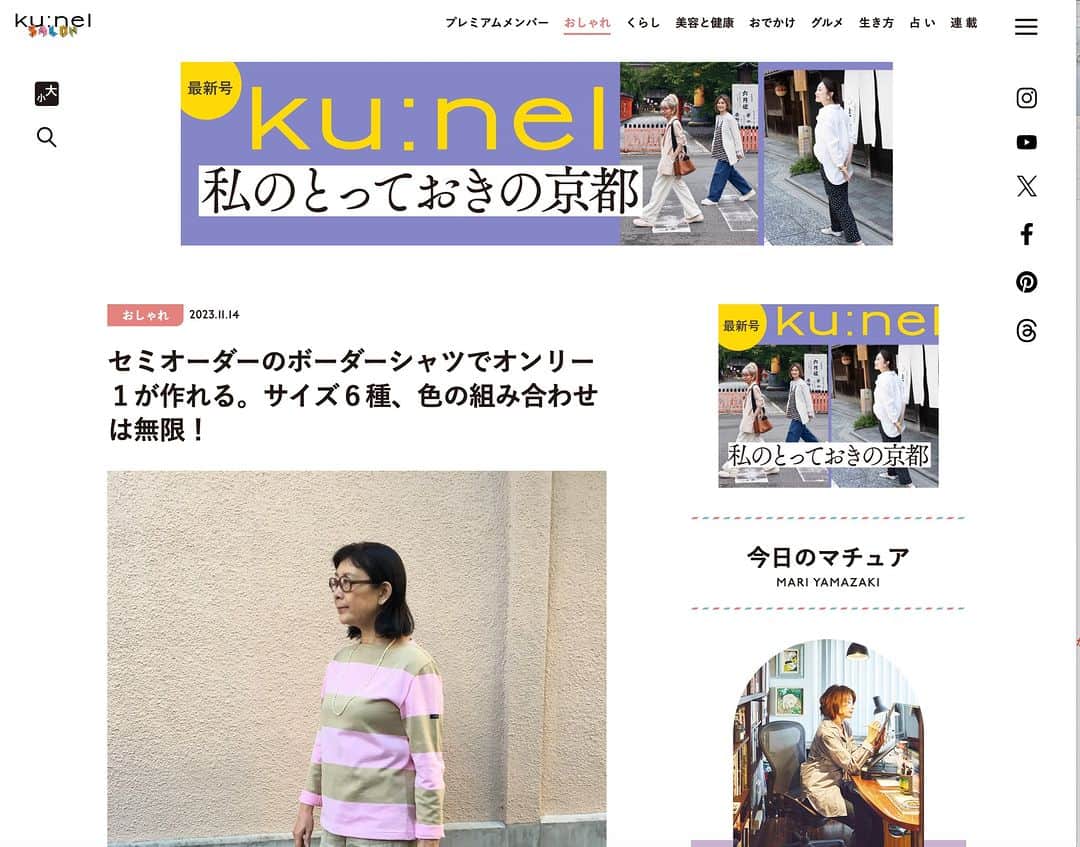Open the search magnifier icon
This screenshot has width=1080, height=847.
point(46,137)
